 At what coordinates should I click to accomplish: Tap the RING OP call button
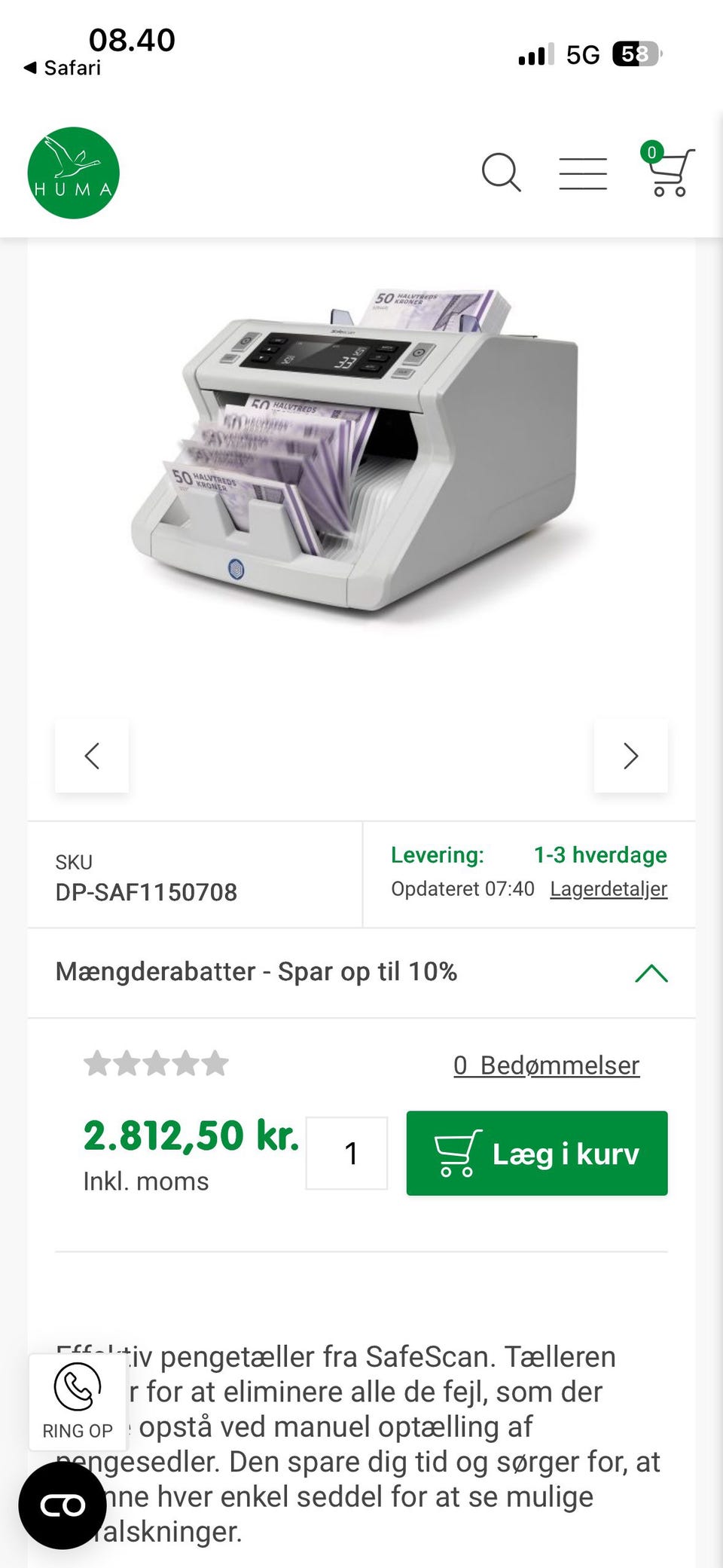[x=78, y=1402]
